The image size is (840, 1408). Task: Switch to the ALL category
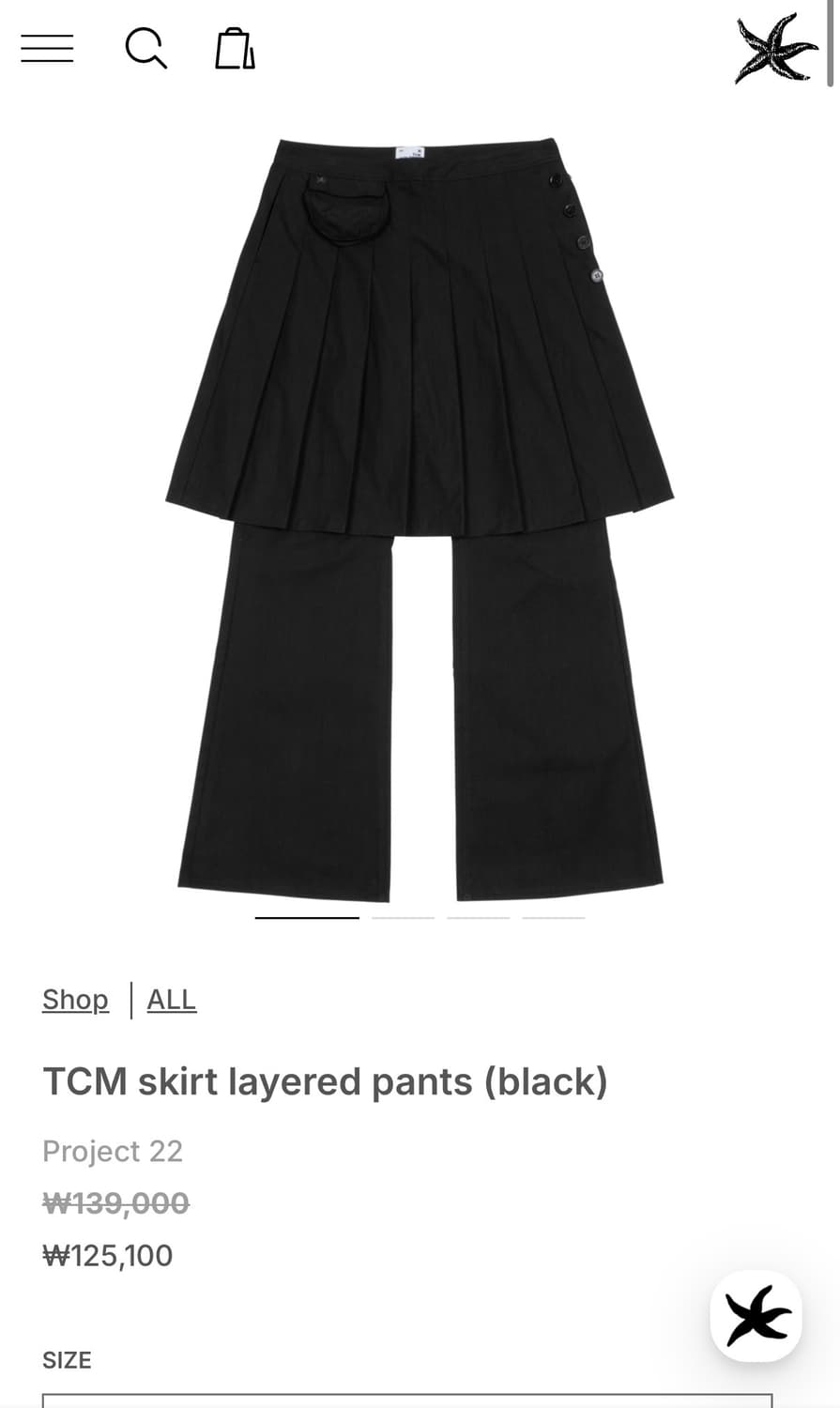tap(171, 1000)
